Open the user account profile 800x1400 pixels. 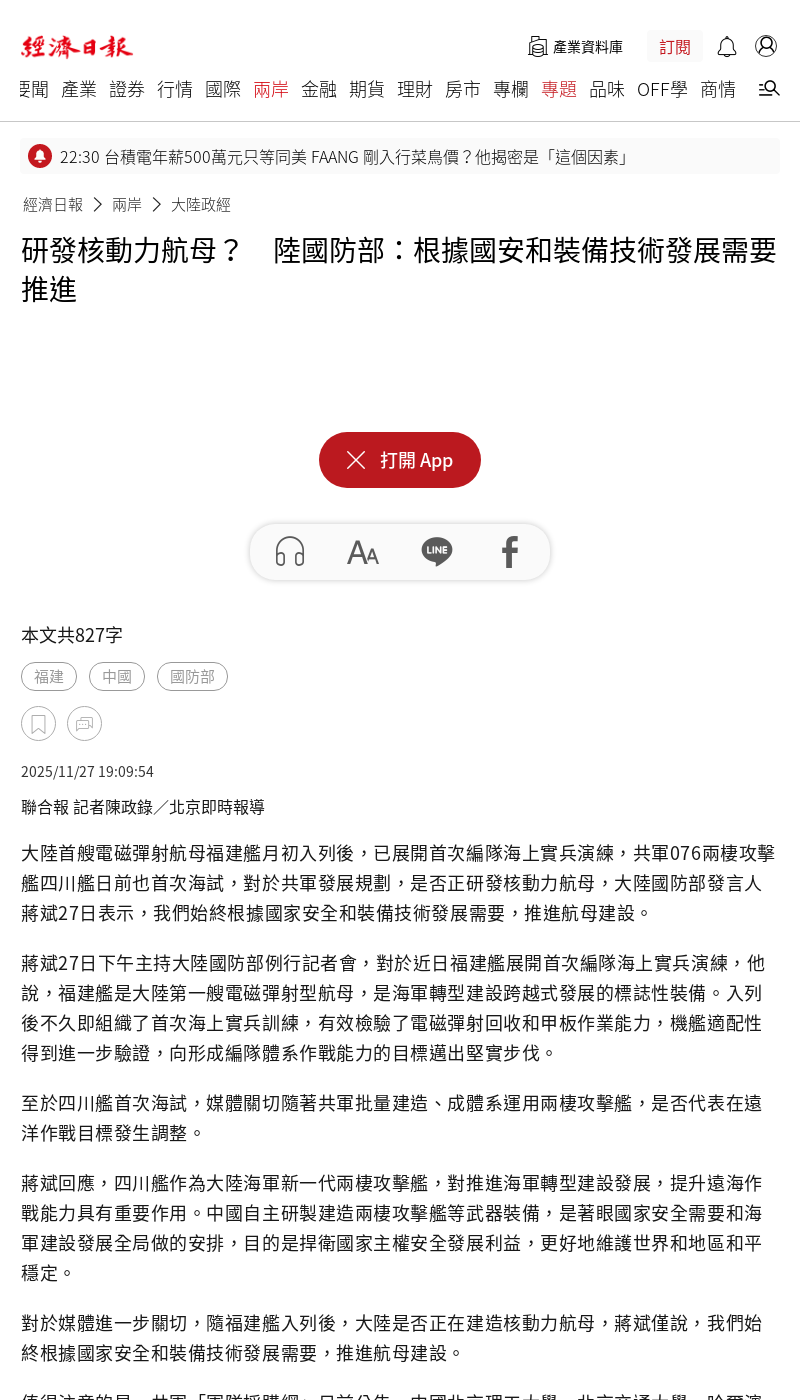(x=766, y=46)
